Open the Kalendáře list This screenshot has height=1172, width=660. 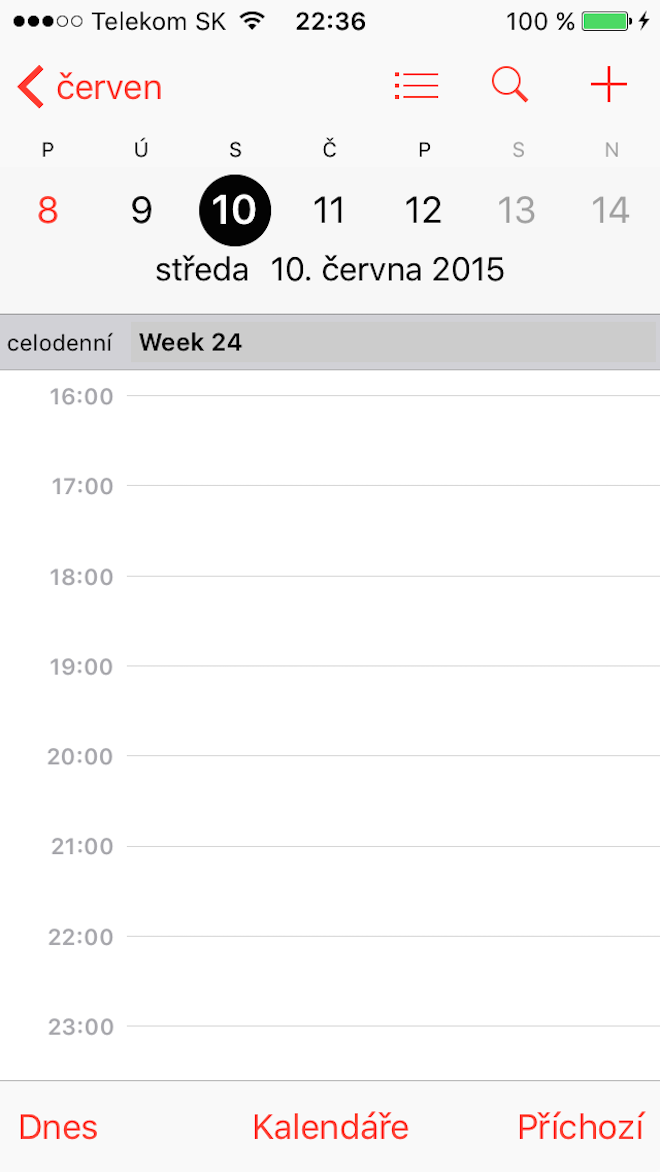[330, 1127]
